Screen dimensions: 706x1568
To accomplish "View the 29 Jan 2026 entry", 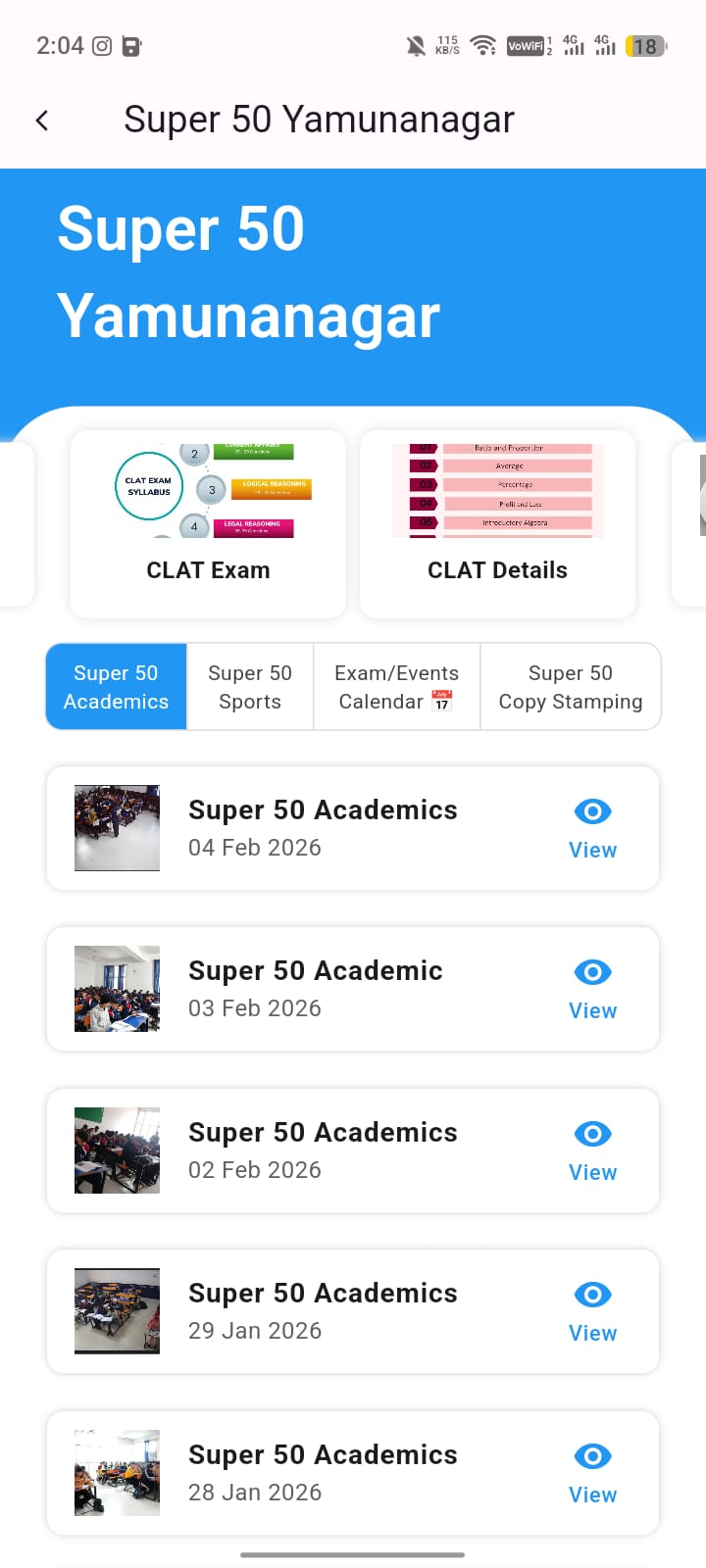I will 592,1311.
